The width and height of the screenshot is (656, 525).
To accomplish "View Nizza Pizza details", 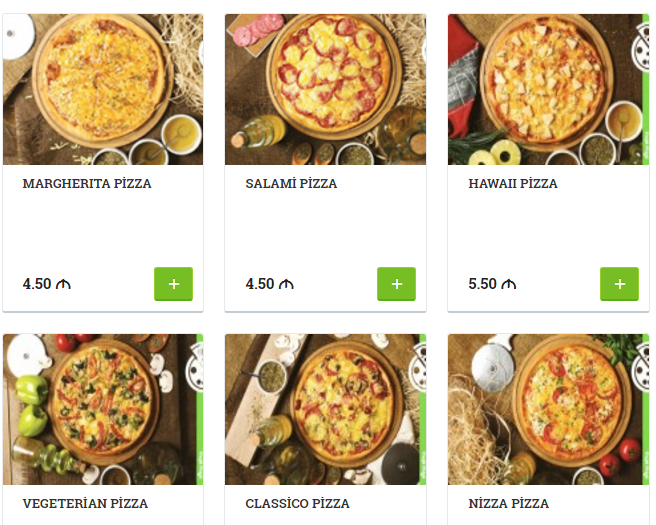I will point(508,504).
